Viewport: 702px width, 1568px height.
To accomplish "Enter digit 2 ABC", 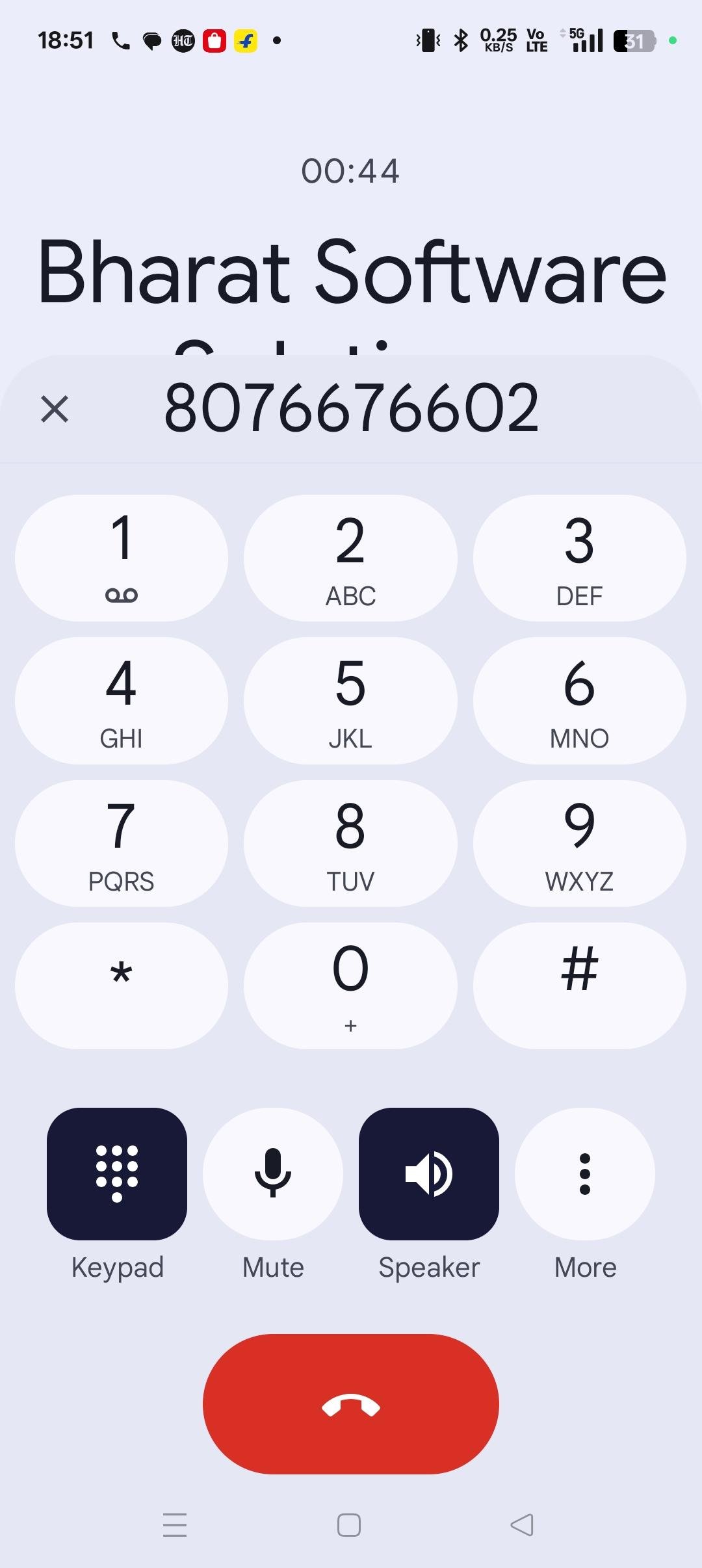I will (350, 558).
